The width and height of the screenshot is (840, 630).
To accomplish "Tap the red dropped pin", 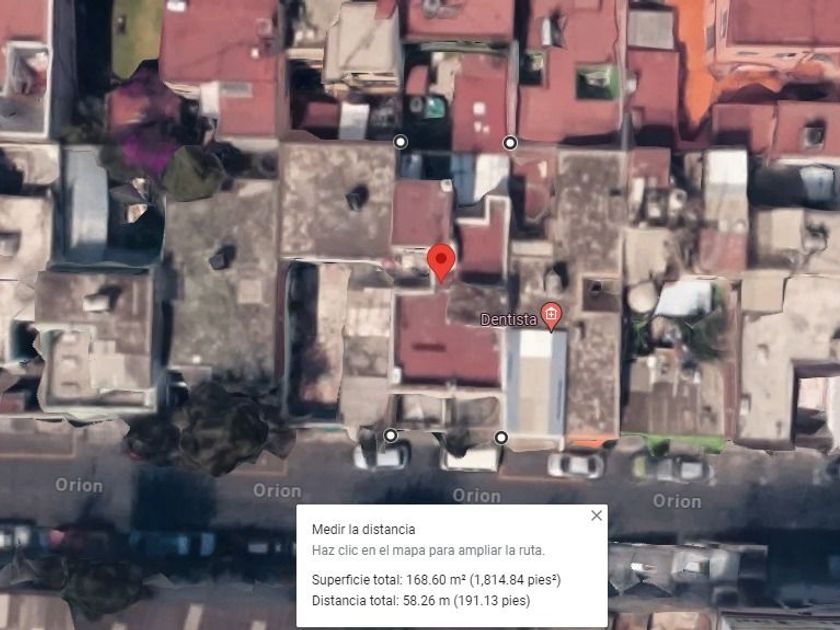I will [x=441, y=262].
